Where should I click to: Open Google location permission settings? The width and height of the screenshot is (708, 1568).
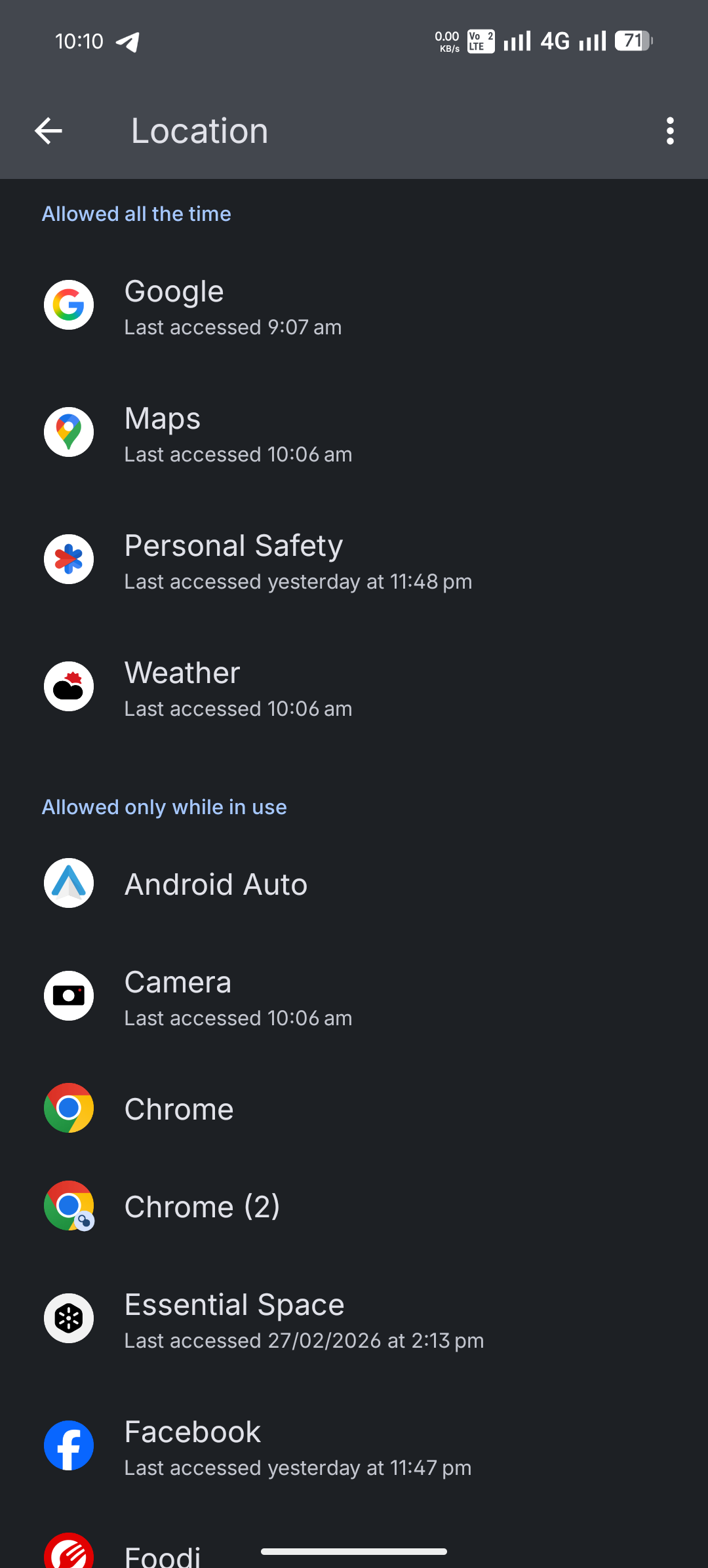pyautogui.click(x=354, y=305)
